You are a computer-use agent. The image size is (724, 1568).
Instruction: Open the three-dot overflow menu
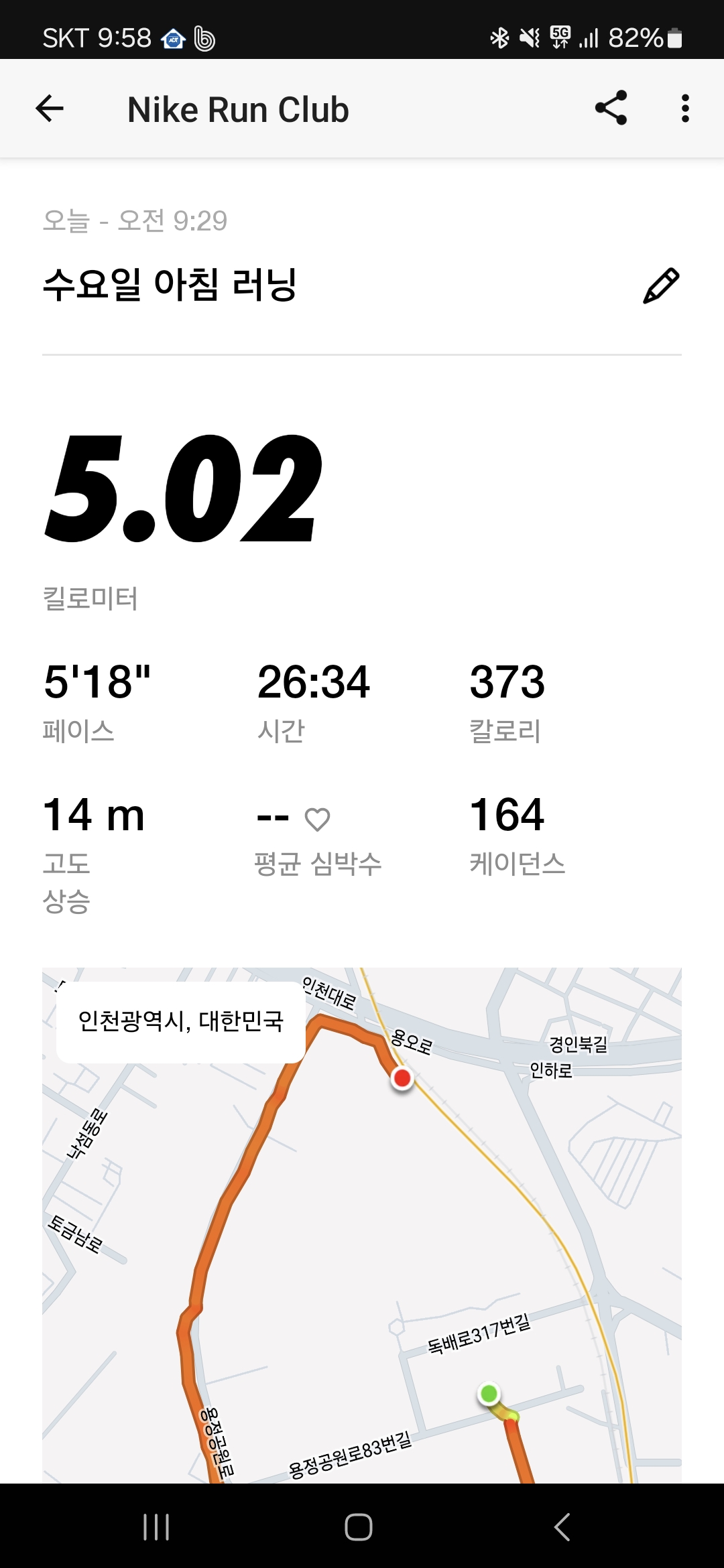684,109
